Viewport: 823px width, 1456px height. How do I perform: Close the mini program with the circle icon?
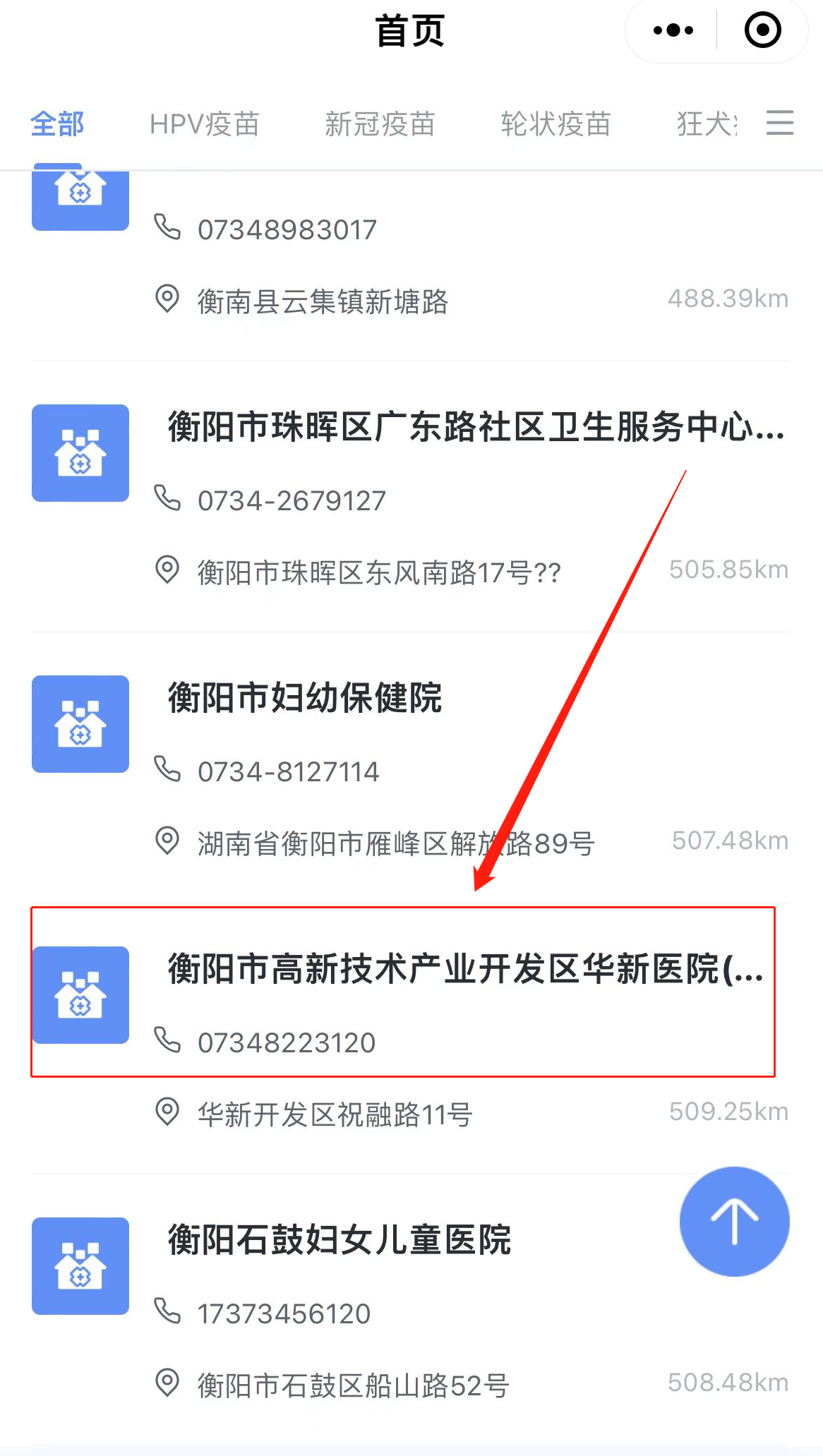pyautogui.click(x=762, y=30)
